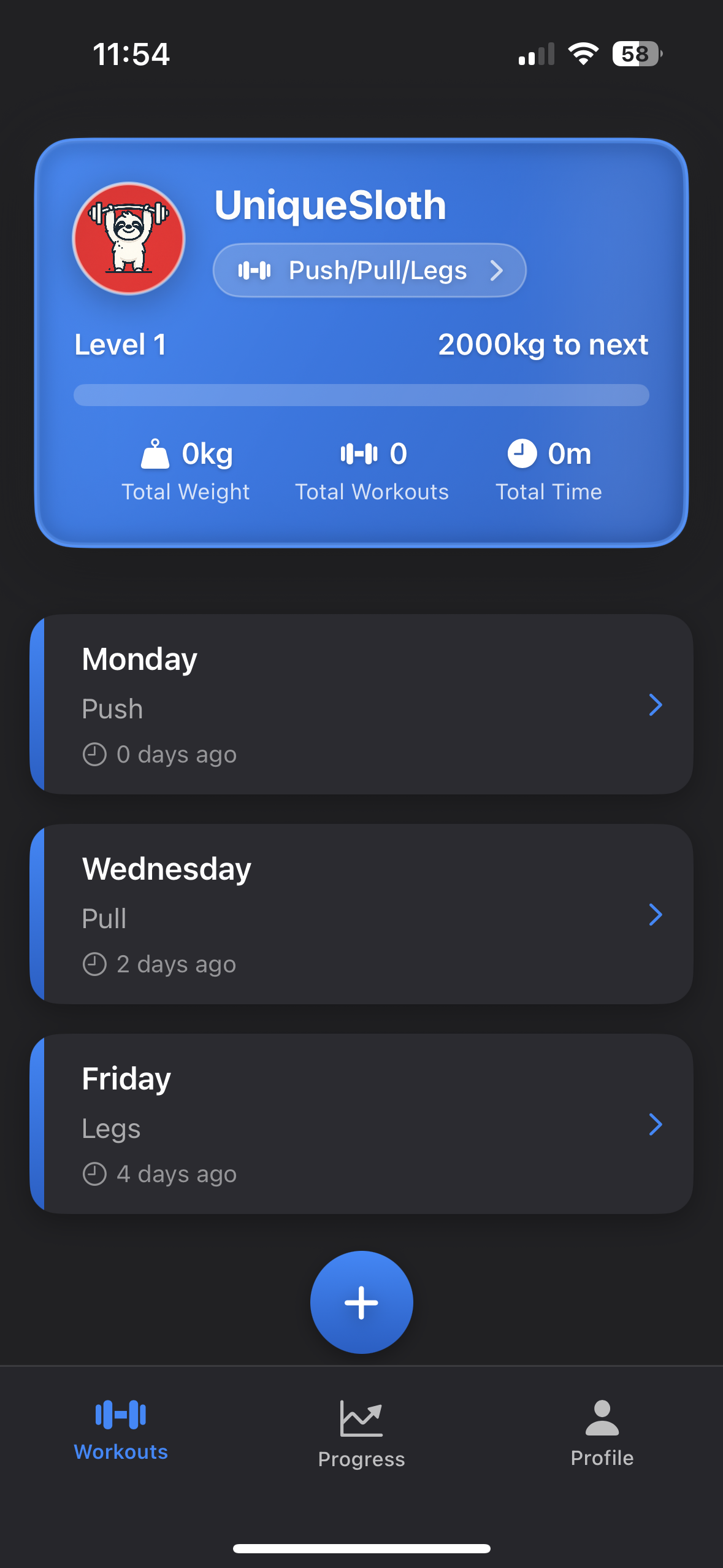The width and height of the screenshot is (723, 1568).
Task: Add a new workout with plus button
Action: [361, 1302]
